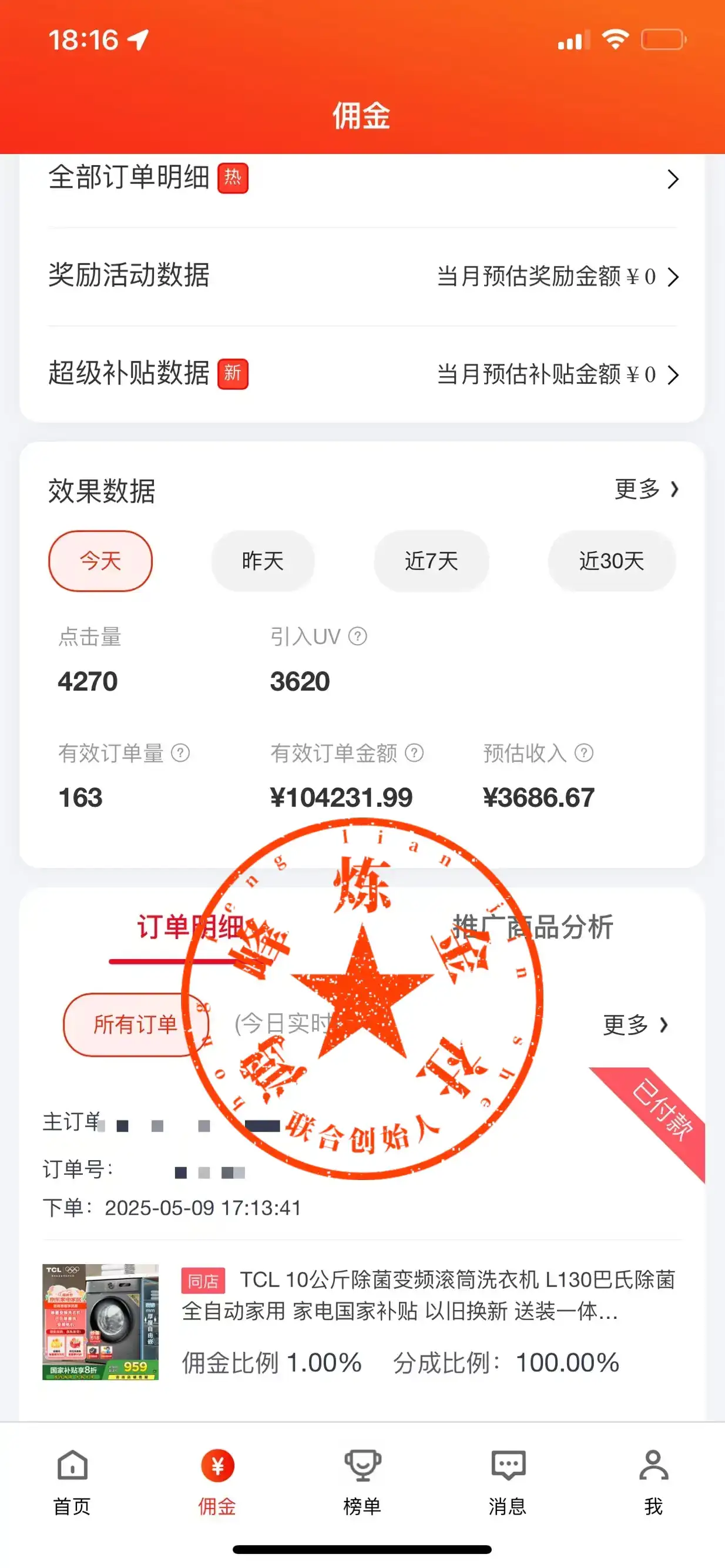725x1568 pixels.
Task: Click the help icon next to 预估收入
Action: tap(583, 753)
